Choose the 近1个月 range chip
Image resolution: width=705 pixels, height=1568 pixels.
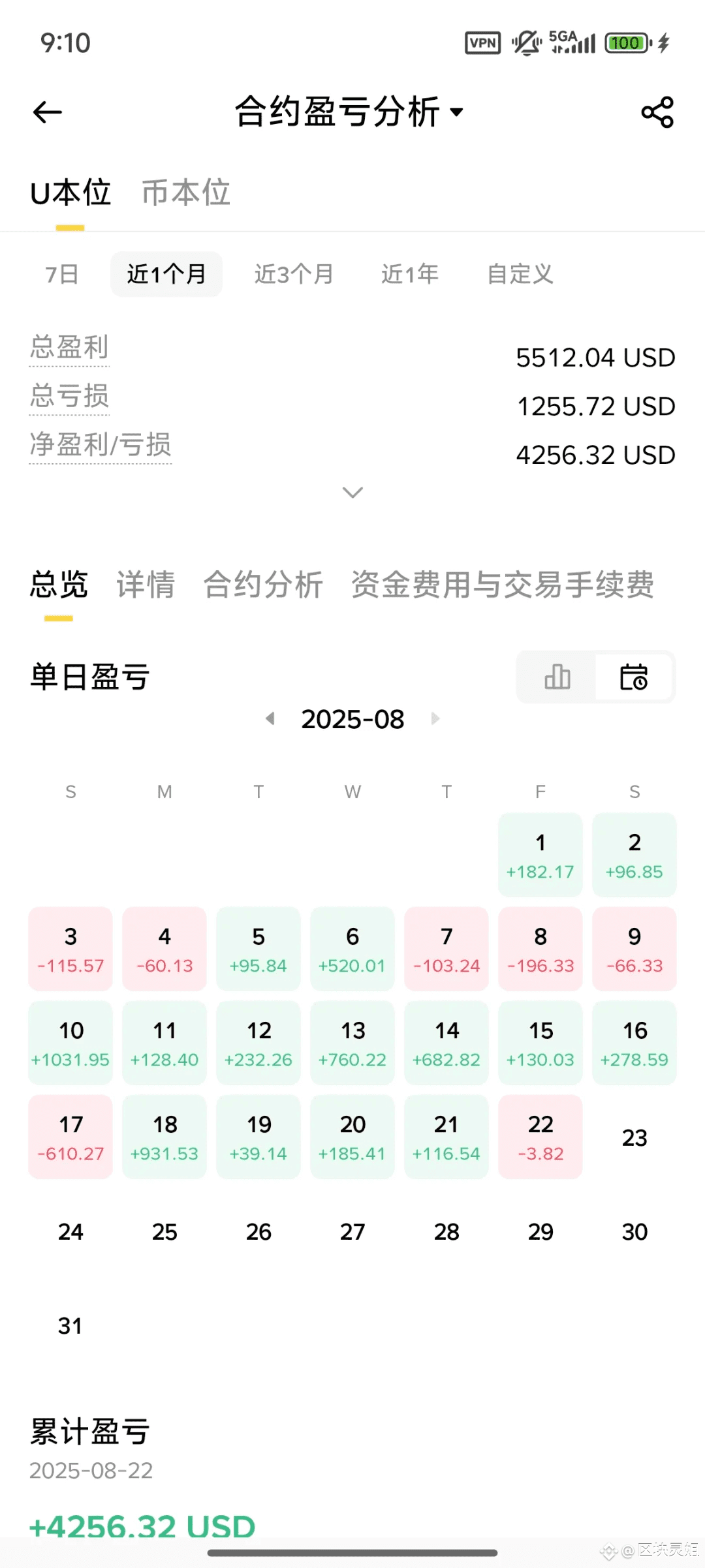pyautogui.click(x=166, y=275)
